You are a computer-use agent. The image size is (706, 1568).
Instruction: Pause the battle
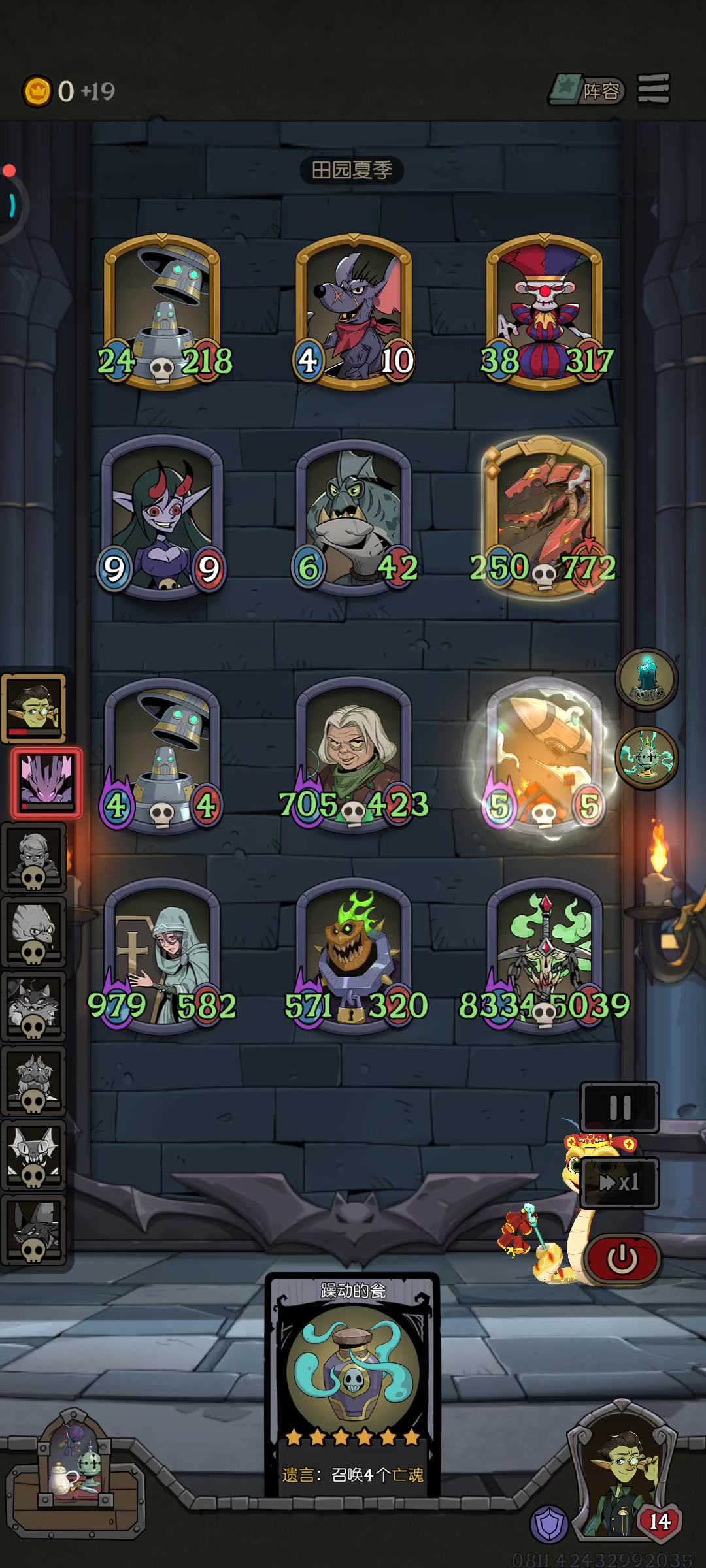pos(620,1107)
